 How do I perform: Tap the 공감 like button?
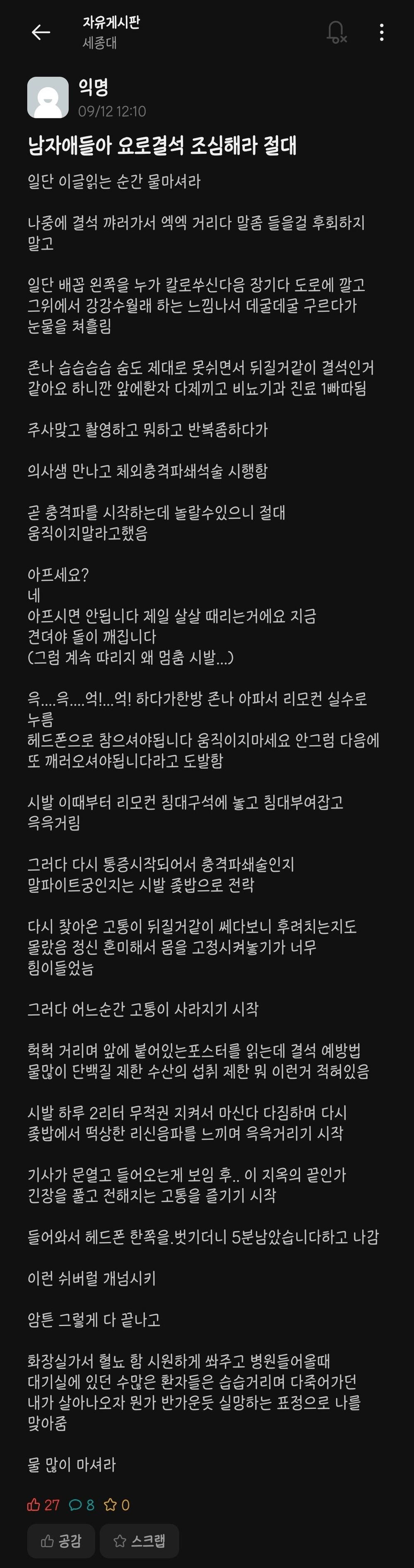(x=61, y=1541)
